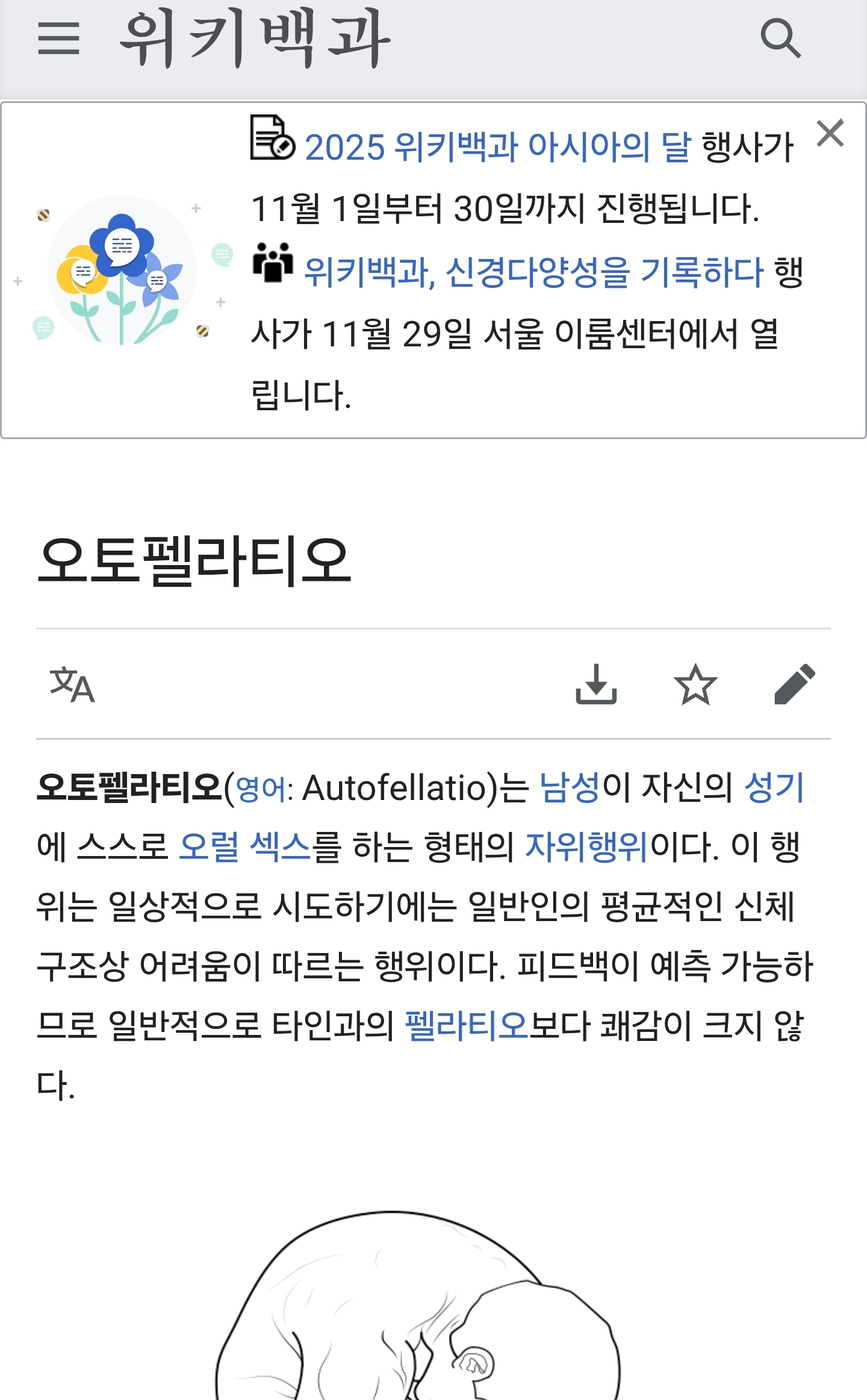The image size is (867, 1400).
Task: Go to the 위키백과 home logo
Action: click(255, 39)
